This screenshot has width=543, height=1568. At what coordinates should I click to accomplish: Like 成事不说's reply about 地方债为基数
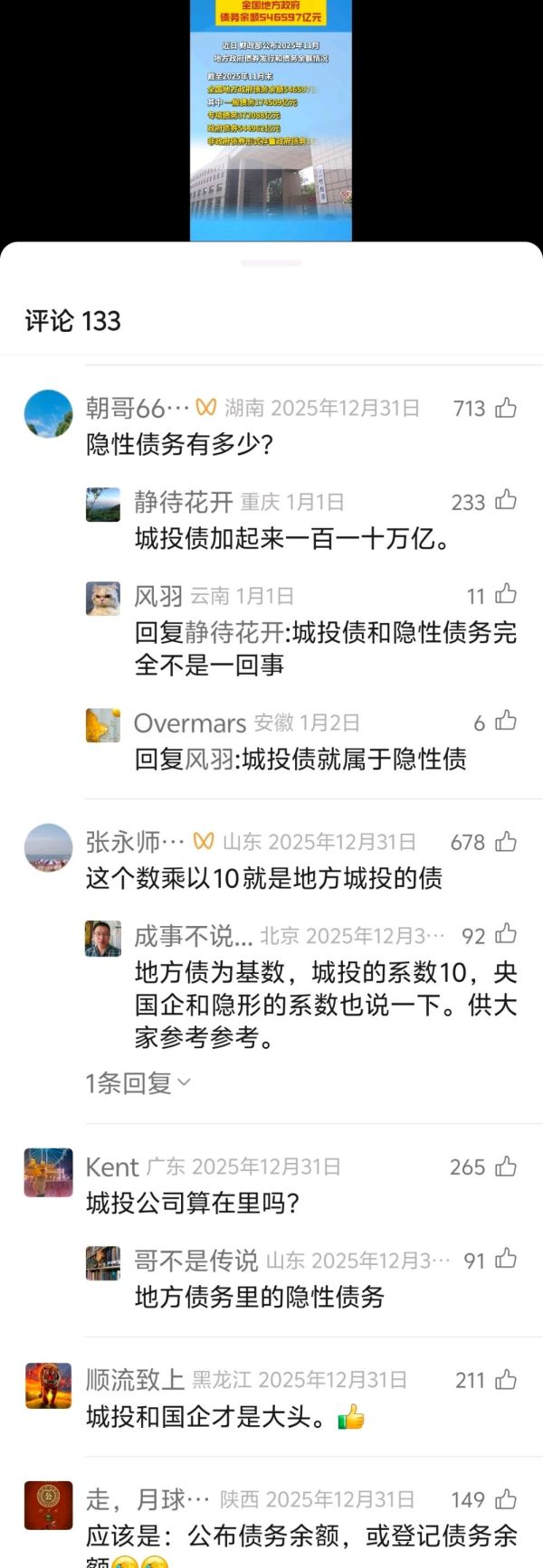(506, 935)
